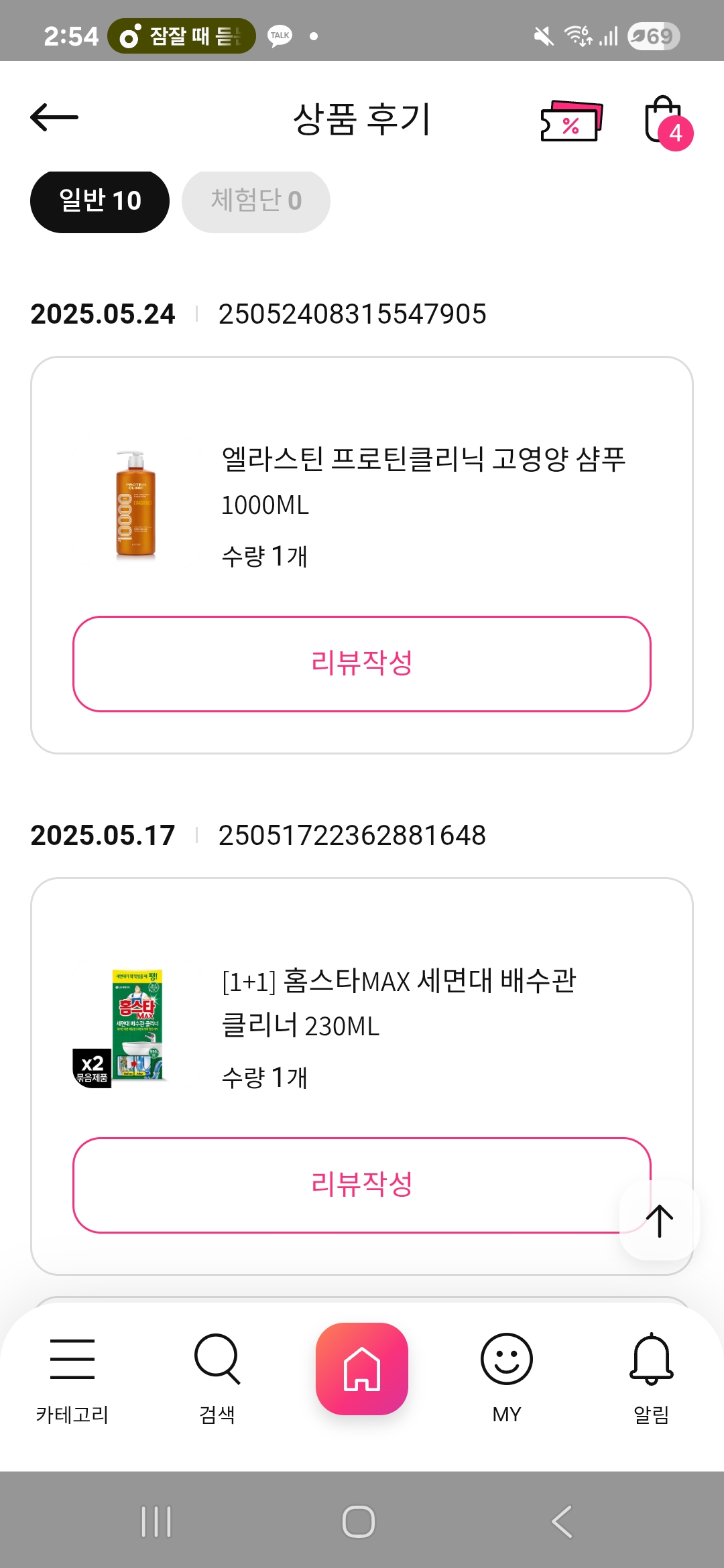
Task: Open the shopping bag with 4 items
Action: click(664, 121)
